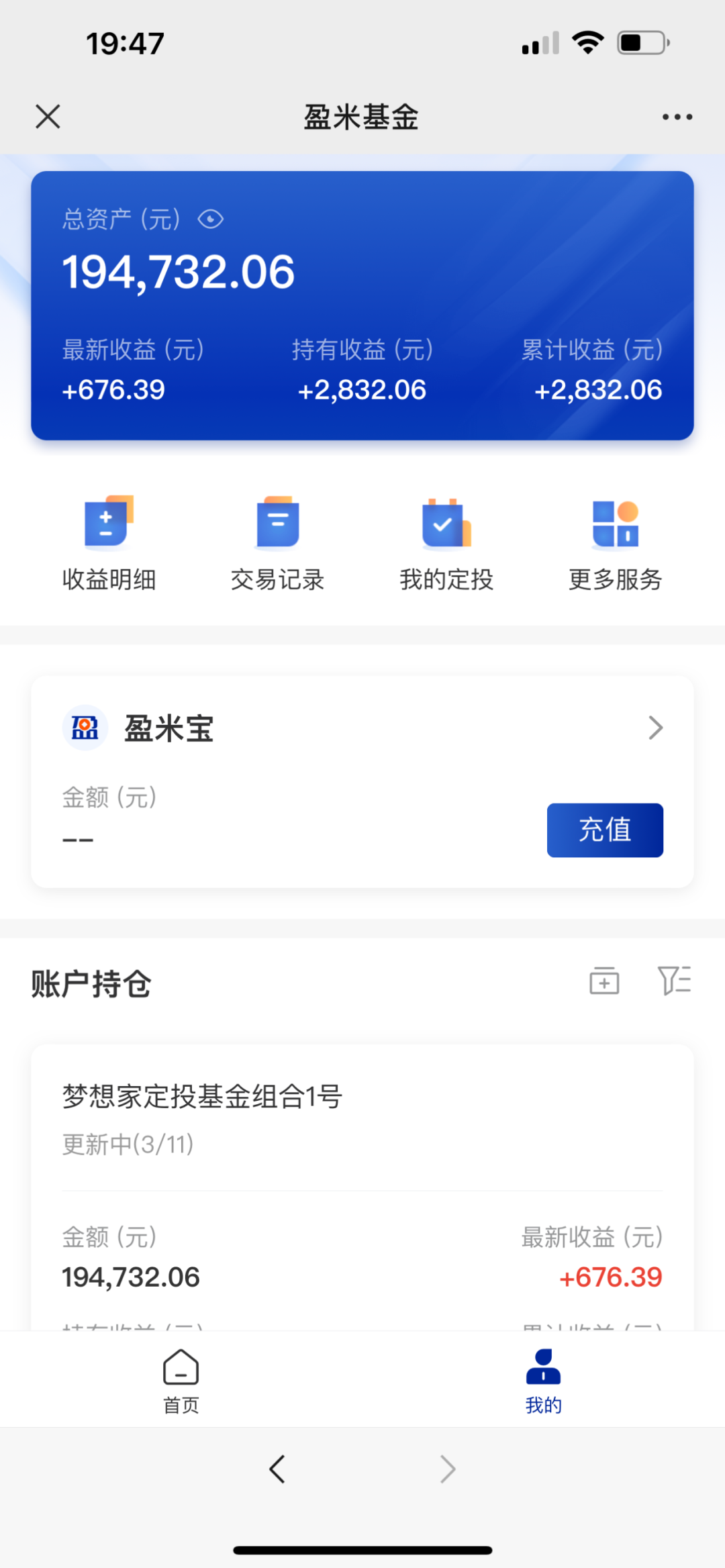The width and height of the screenshot is (725, 1568).
Task: Tap the 充值 recharge button
Action: (x=605, y=830)
